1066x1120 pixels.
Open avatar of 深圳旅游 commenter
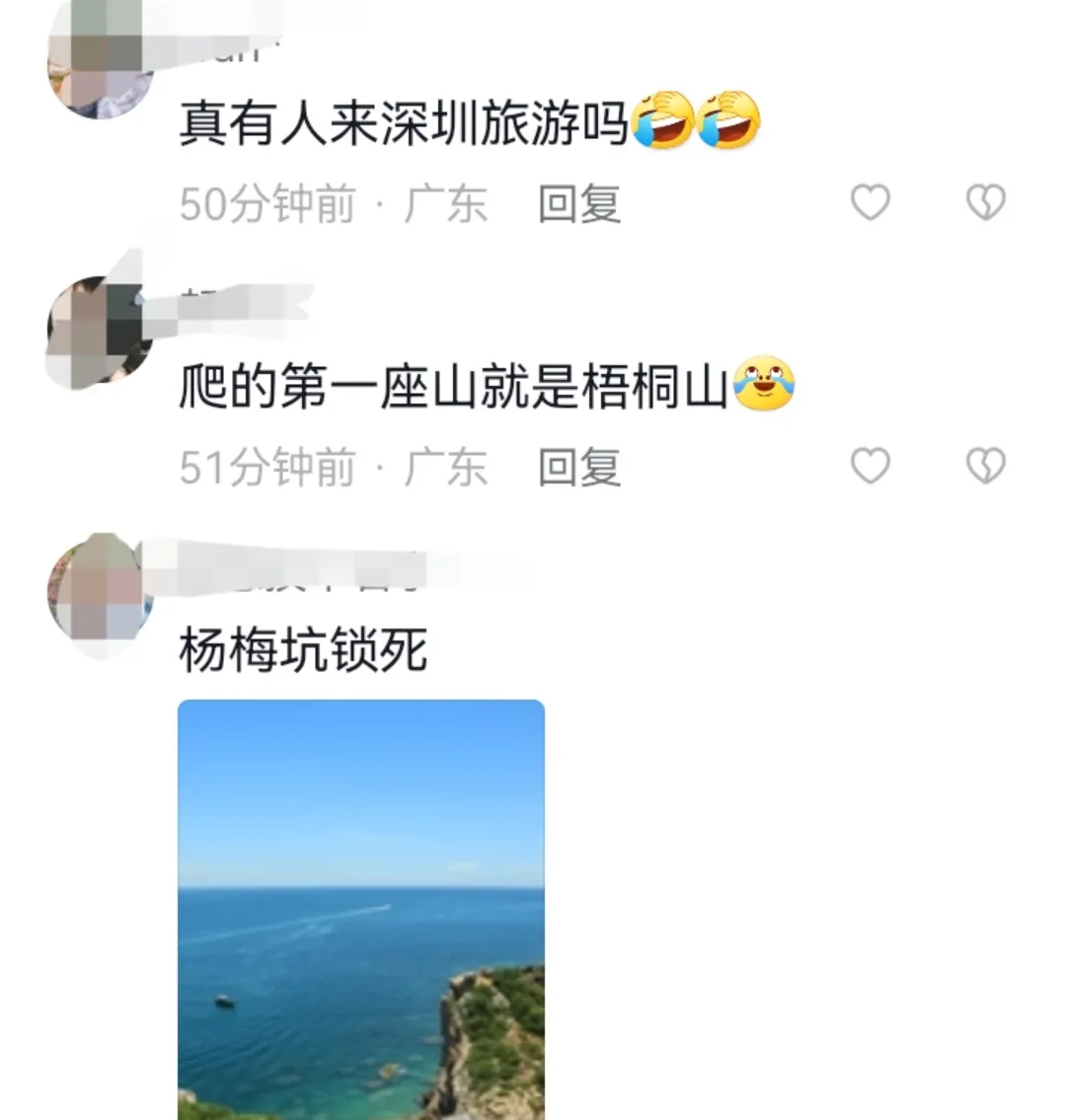pos(99,59)
